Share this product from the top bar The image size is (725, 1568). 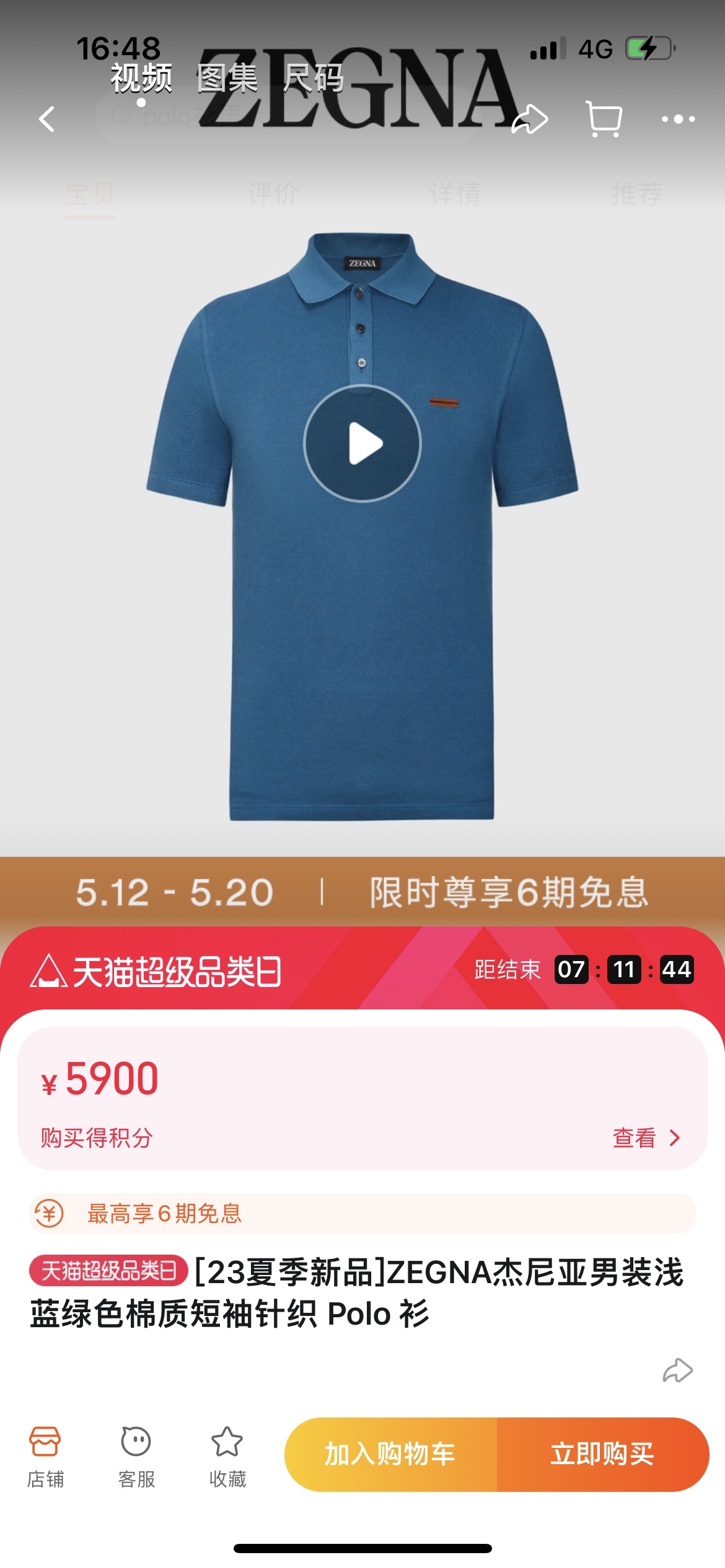[x=530, y=119]
